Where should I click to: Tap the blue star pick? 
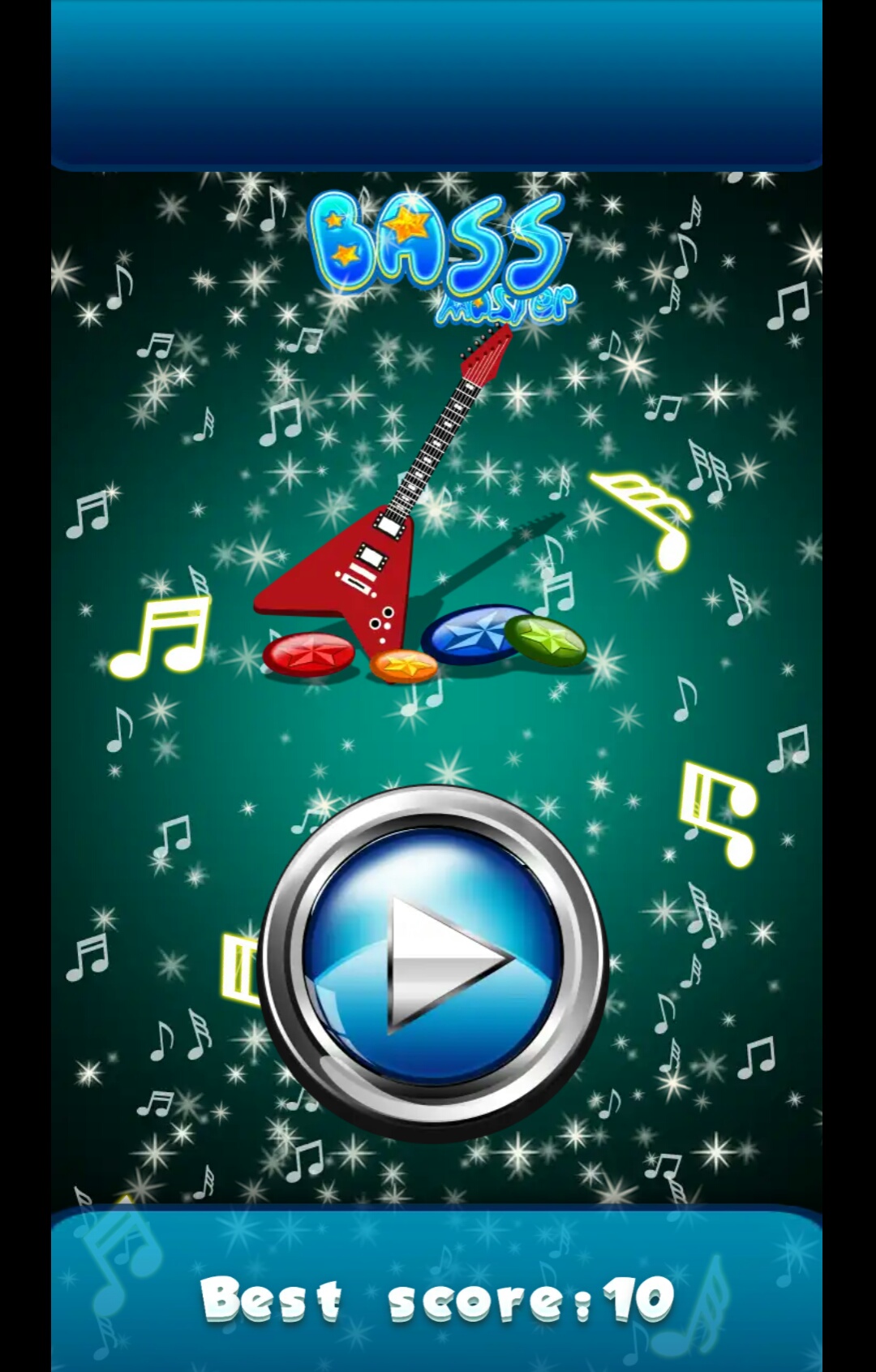click(477, 634)
